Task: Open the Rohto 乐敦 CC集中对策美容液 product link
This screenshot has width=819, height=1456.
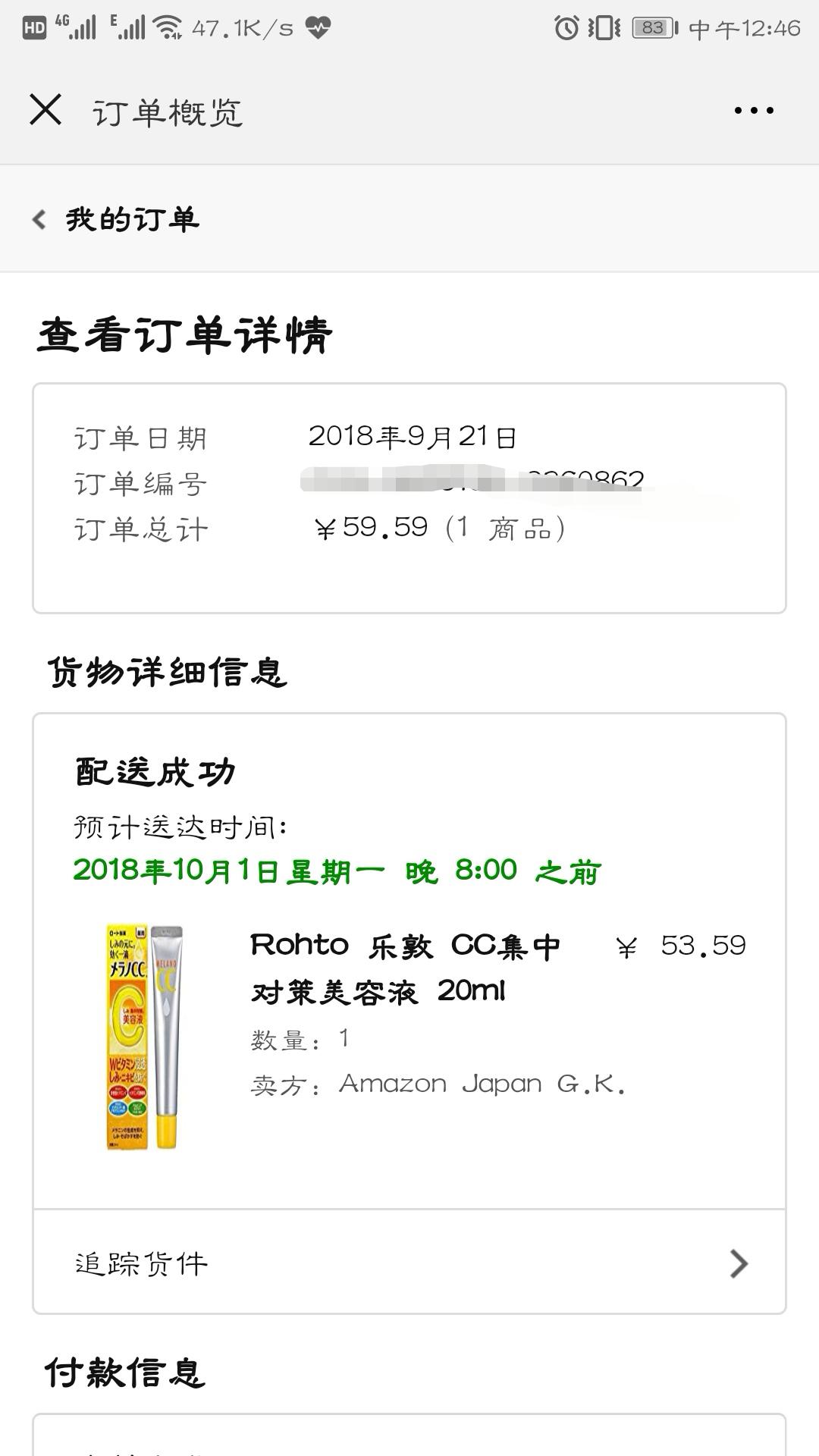Action: click(x=406, y=968)
